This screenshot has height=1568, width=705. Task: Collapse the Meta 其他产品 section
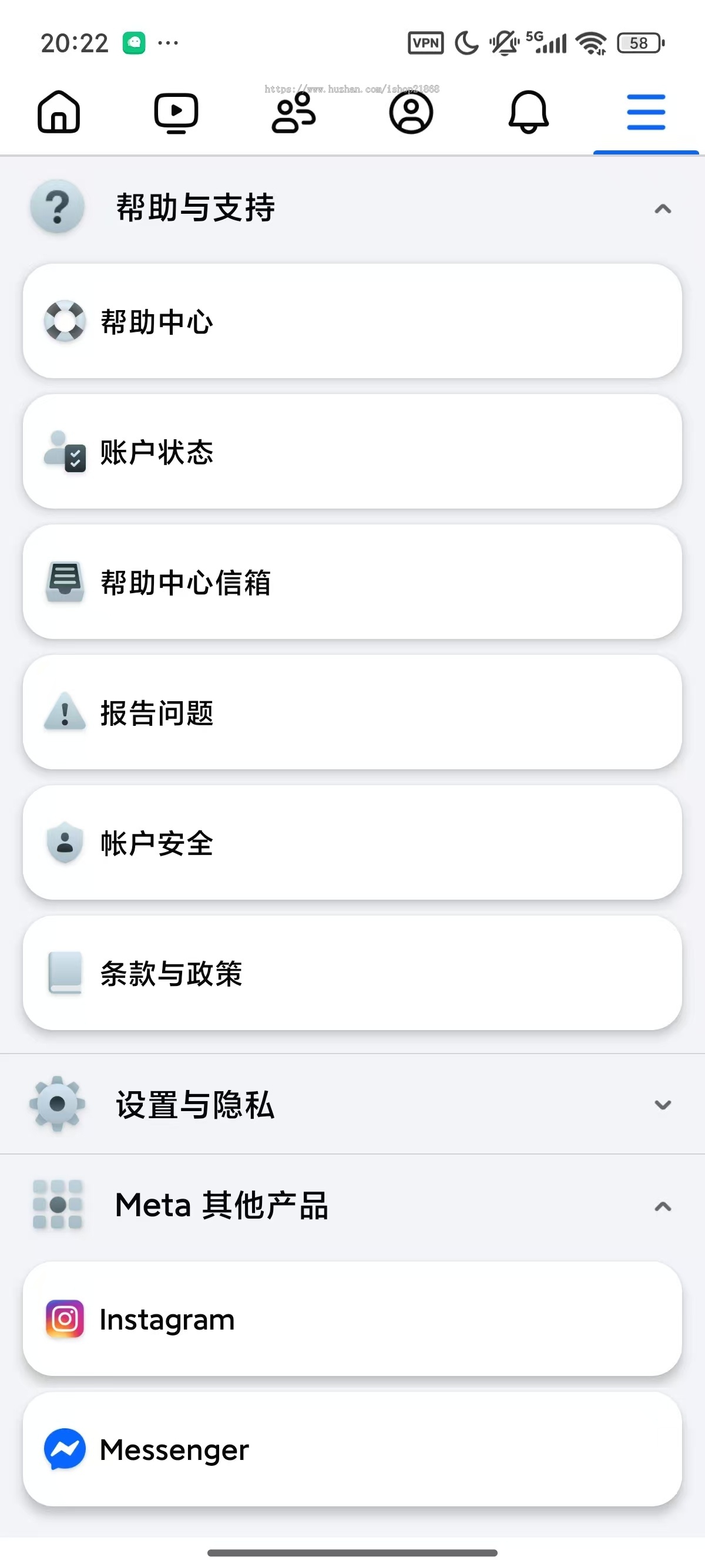click(x=663, y=1204)
